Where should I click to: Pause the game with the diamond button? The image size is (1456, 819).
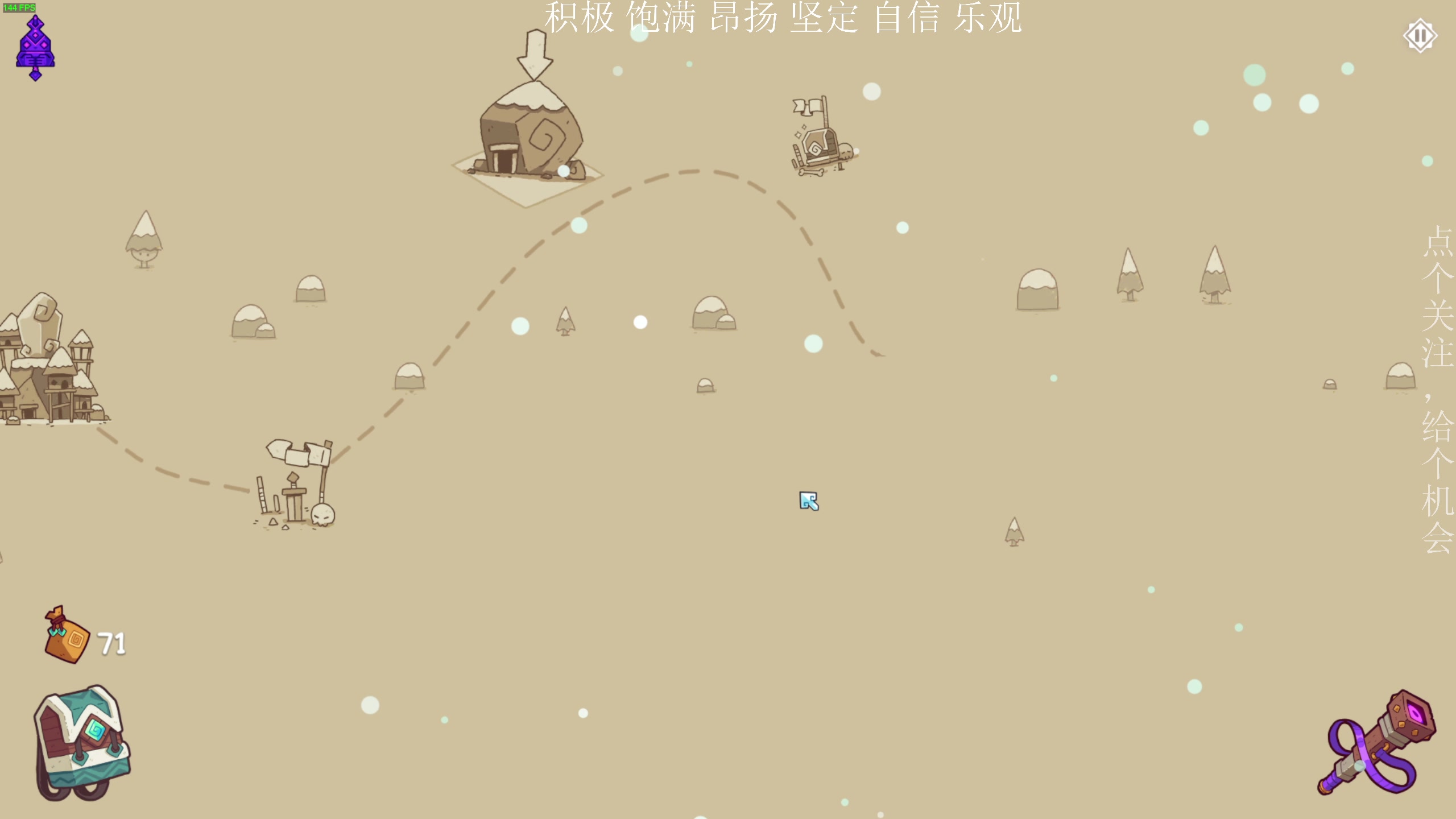point(1420,36)
